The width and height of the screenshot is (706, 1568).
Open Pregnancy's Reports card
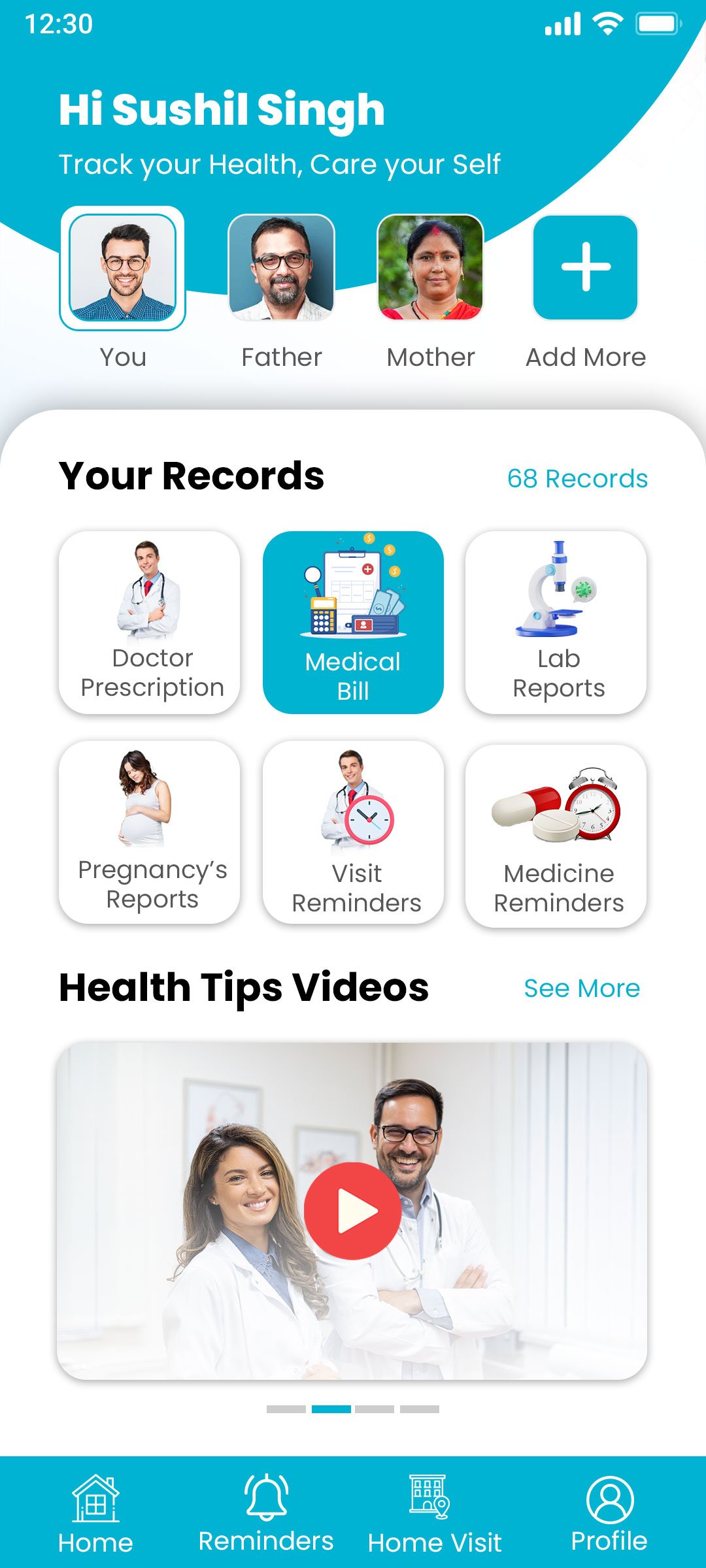pyautogui.click(x=150, y=832)
